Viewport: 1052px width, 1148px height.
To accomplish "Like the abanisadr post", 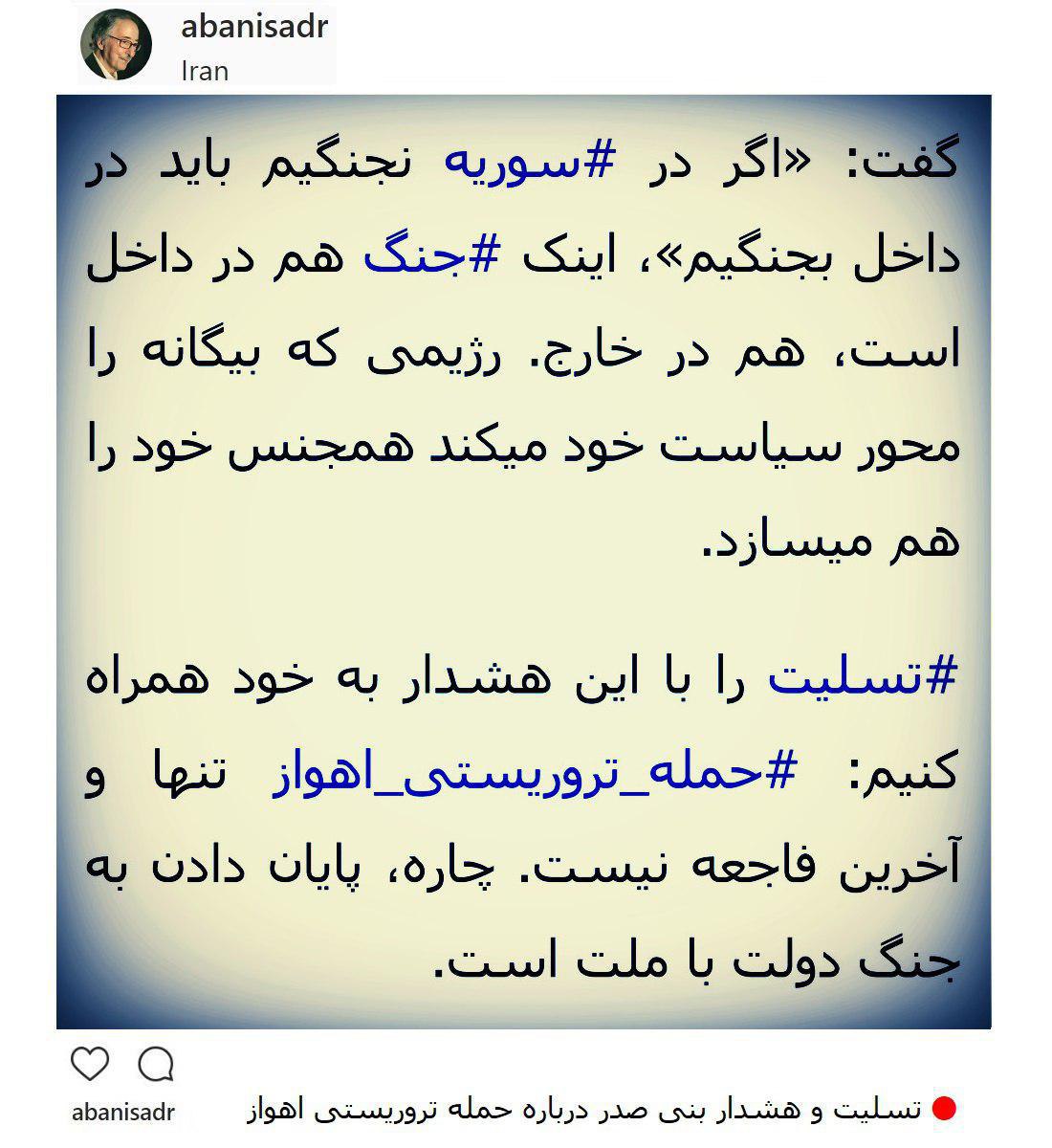I will pyautogui.click(x=90, y=1064).
